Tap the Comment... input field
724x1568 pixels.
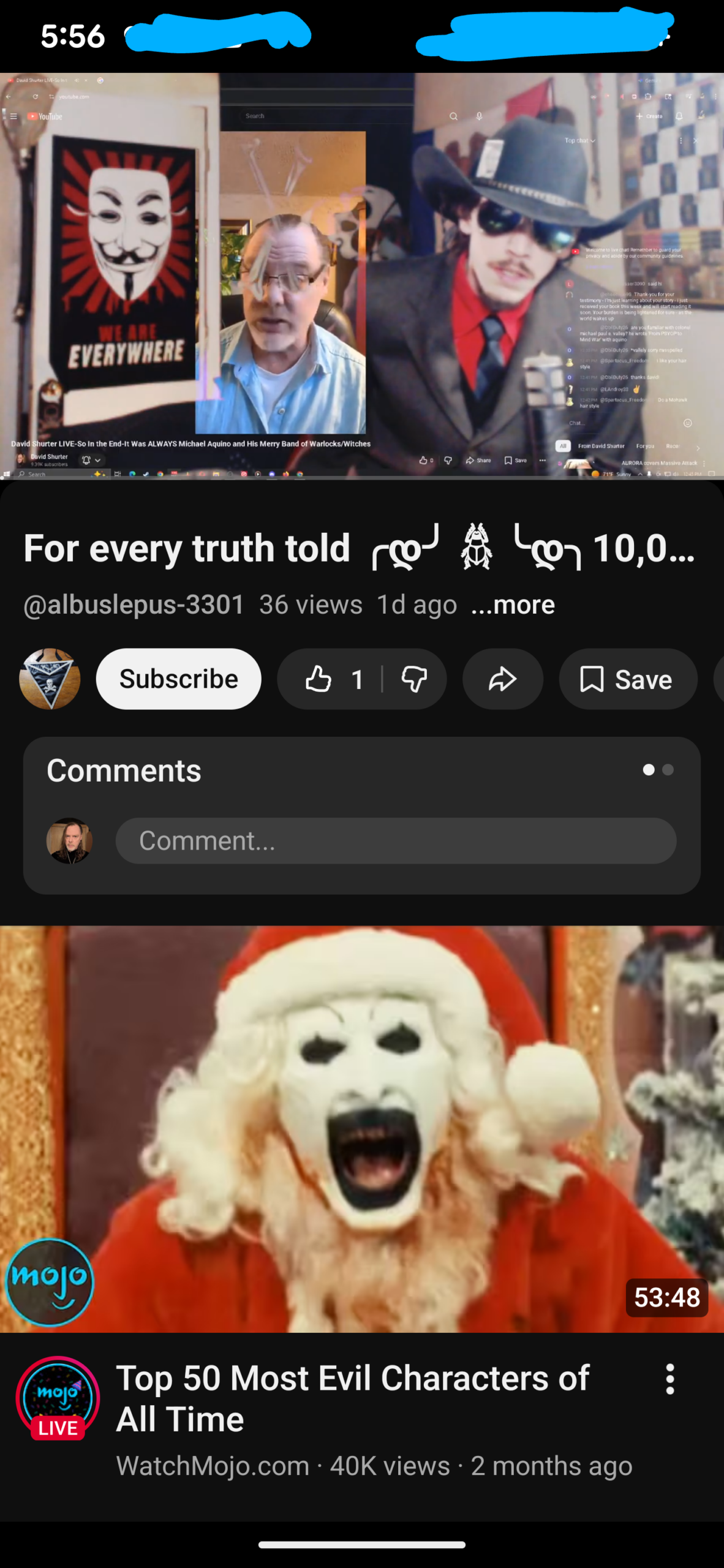click(x=395, y=841)
